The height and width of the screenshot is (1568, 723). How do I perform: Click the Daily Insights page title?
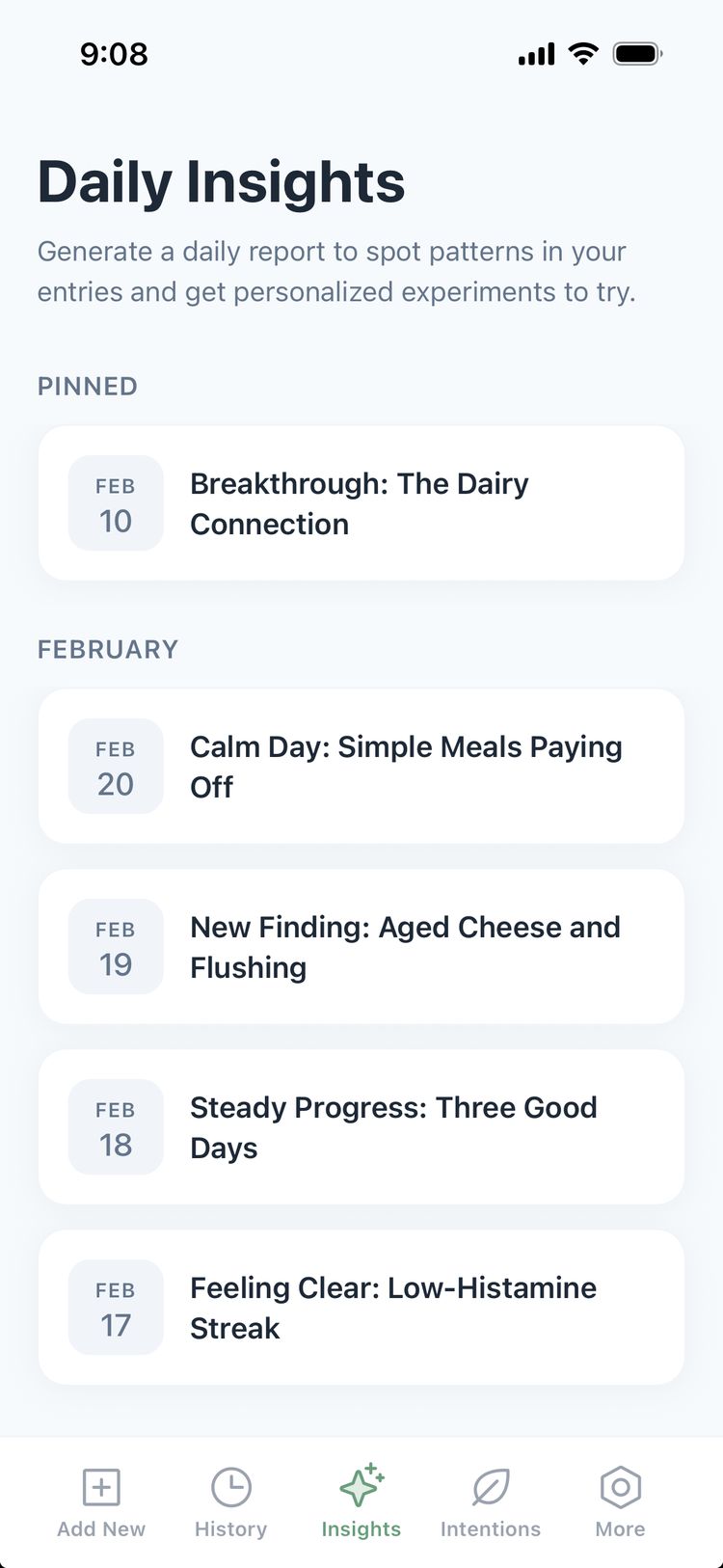coord(221,181)
